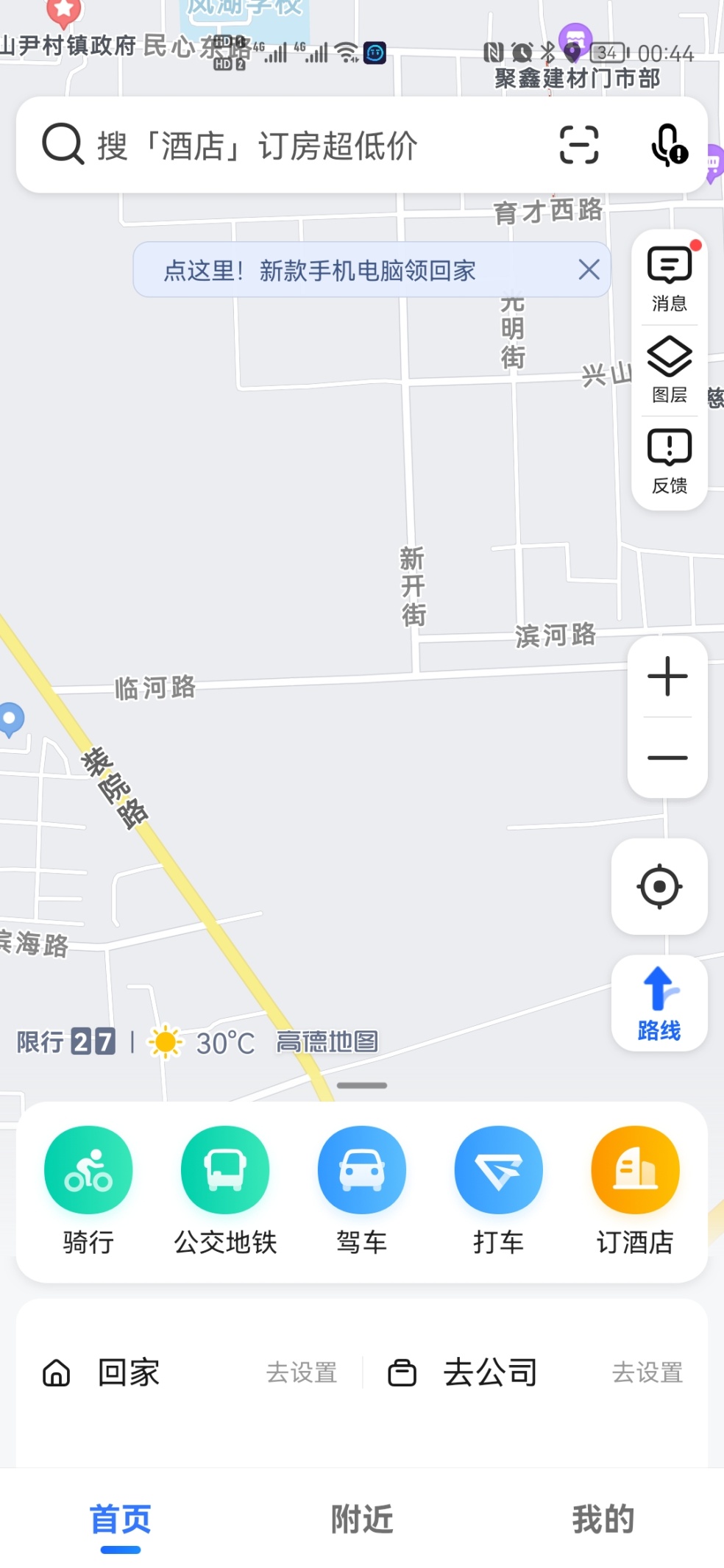This screenshot has height=1568, width=724.
Task: Start voice search with the microphone
Action: pyautogui.click(x=669, y=145)
